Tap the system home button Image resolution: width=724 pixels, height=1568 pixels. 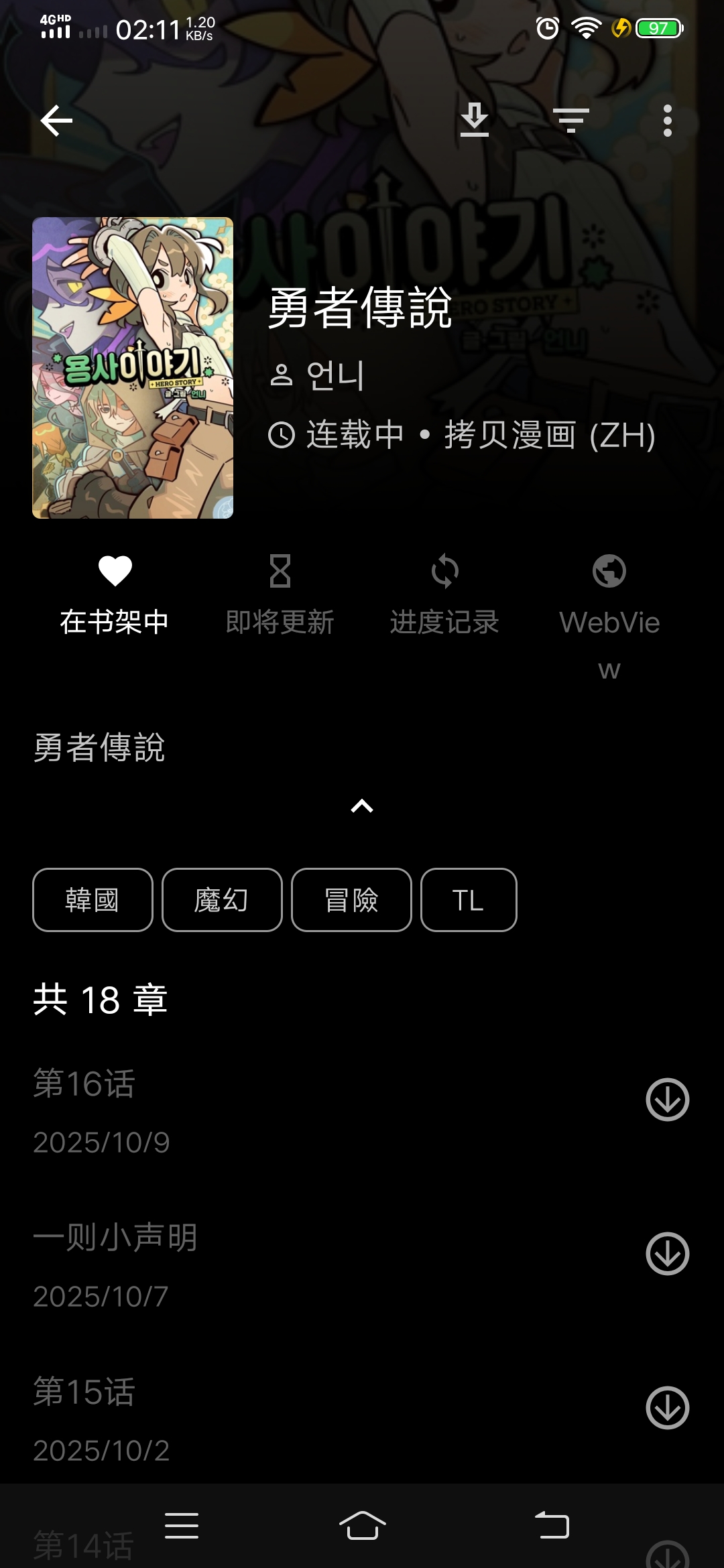(362, 1526)
